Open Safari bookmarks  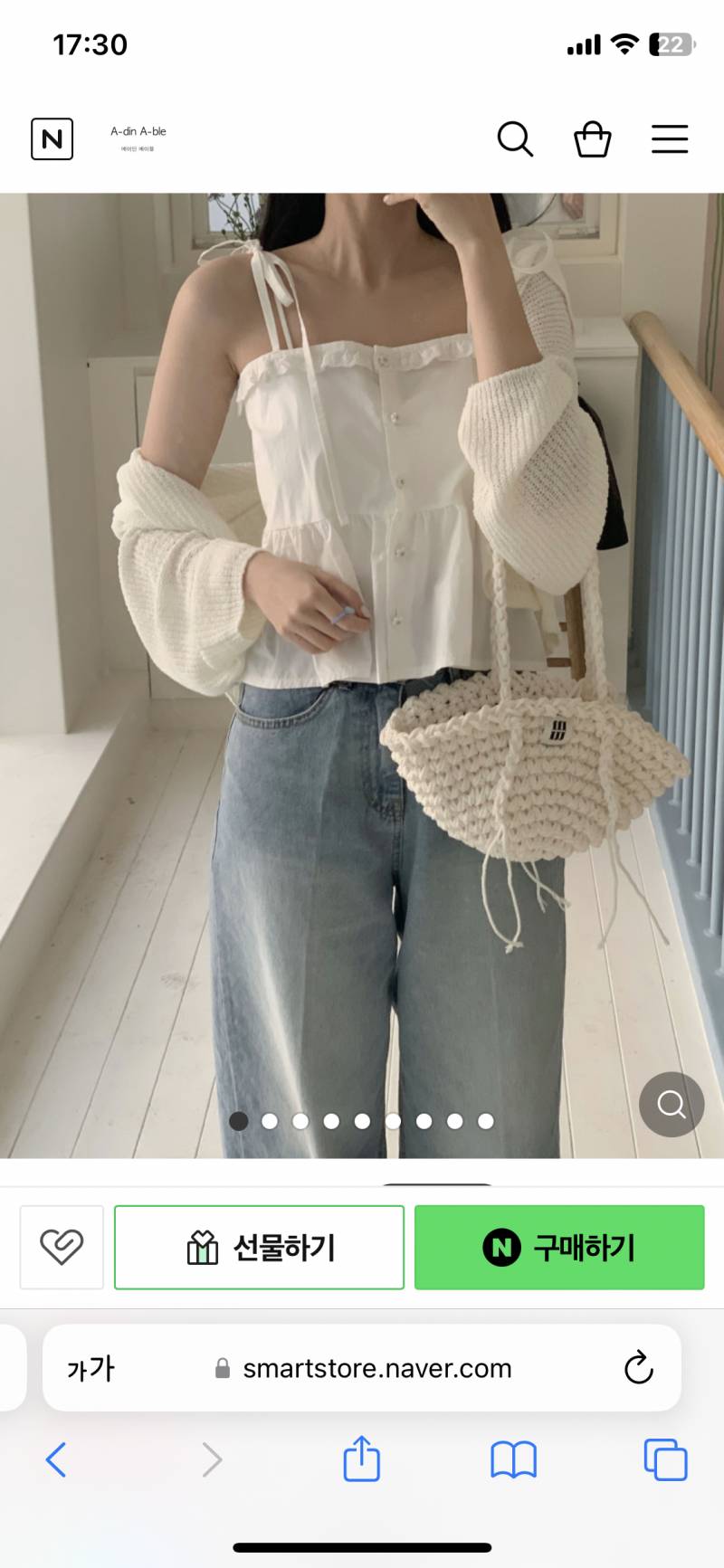514,1459
